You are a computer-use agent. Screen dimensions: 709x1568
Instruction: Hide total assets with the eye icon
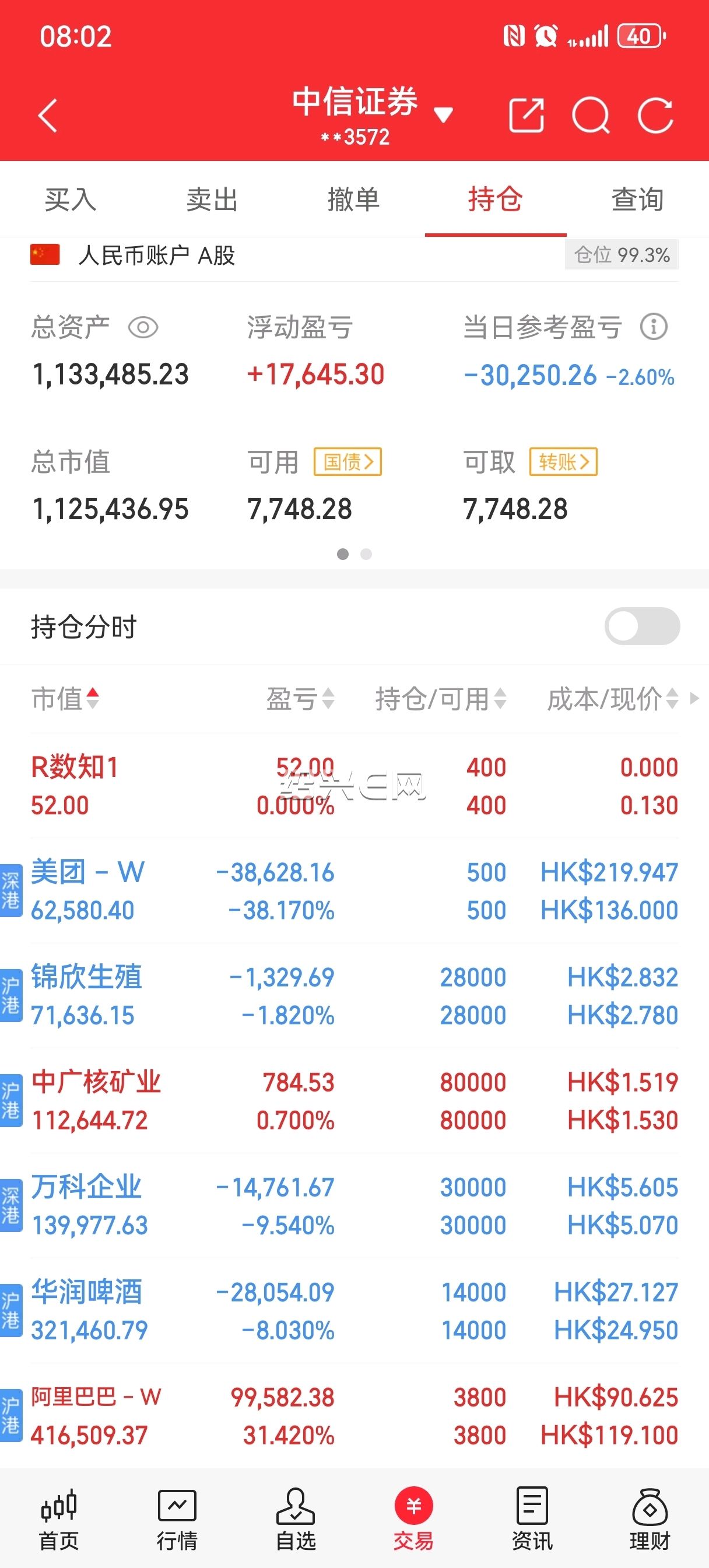click(x=143, y=328)
